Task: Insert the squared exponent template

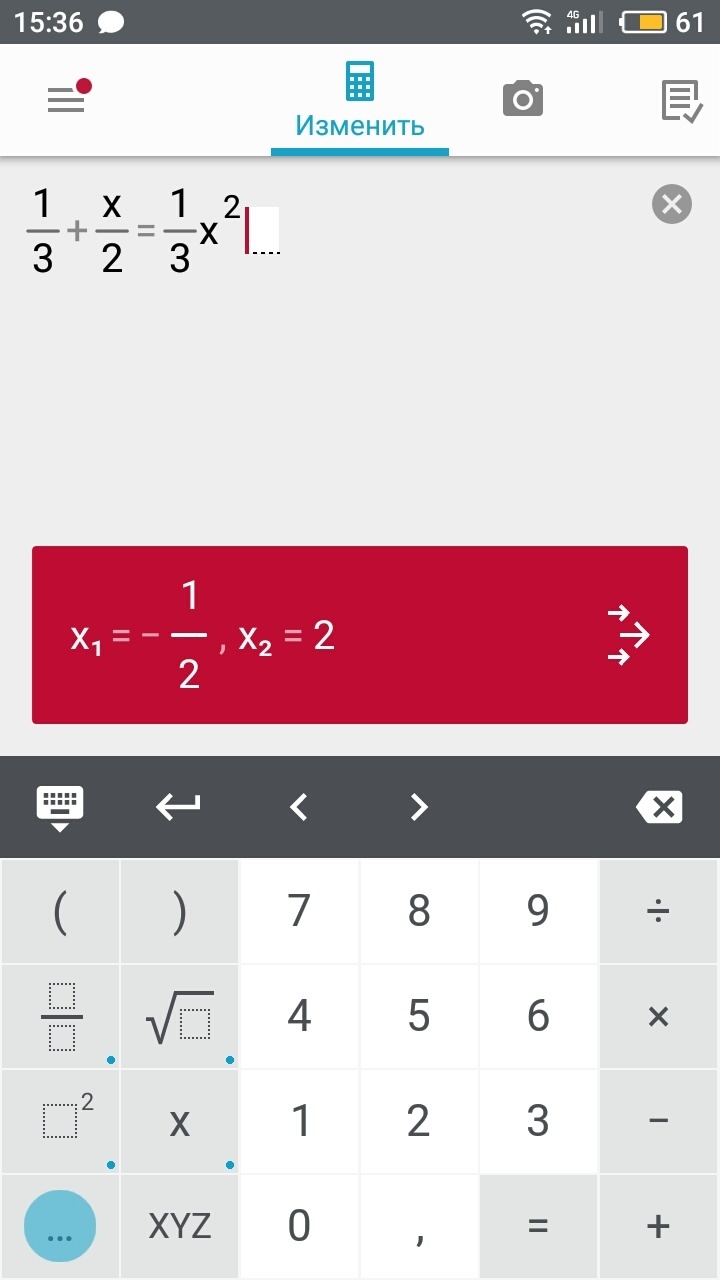Action: (60, 1122)
